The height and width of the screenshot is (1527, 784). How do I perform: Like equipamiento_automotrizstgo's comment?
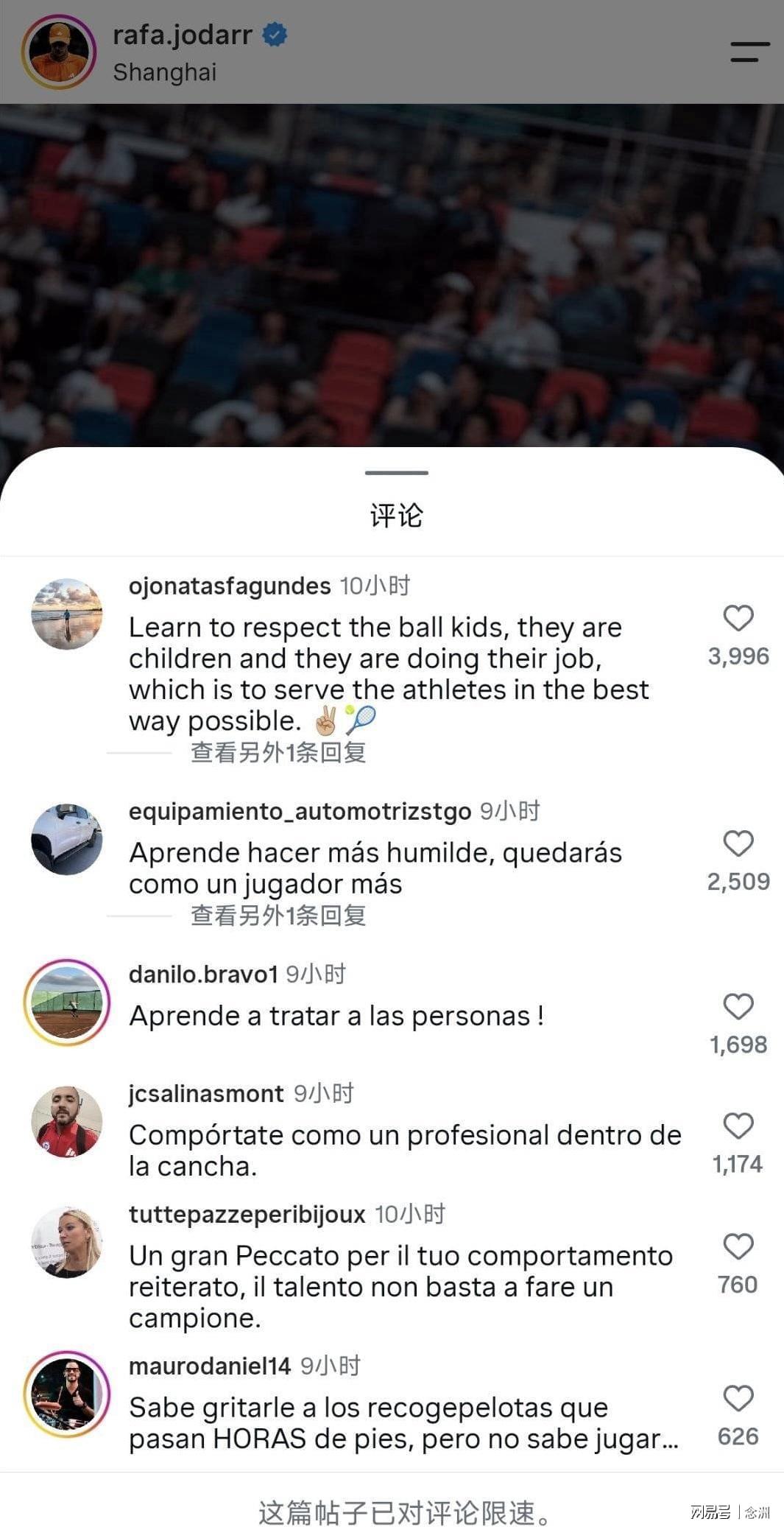click(x=738, y=843)
